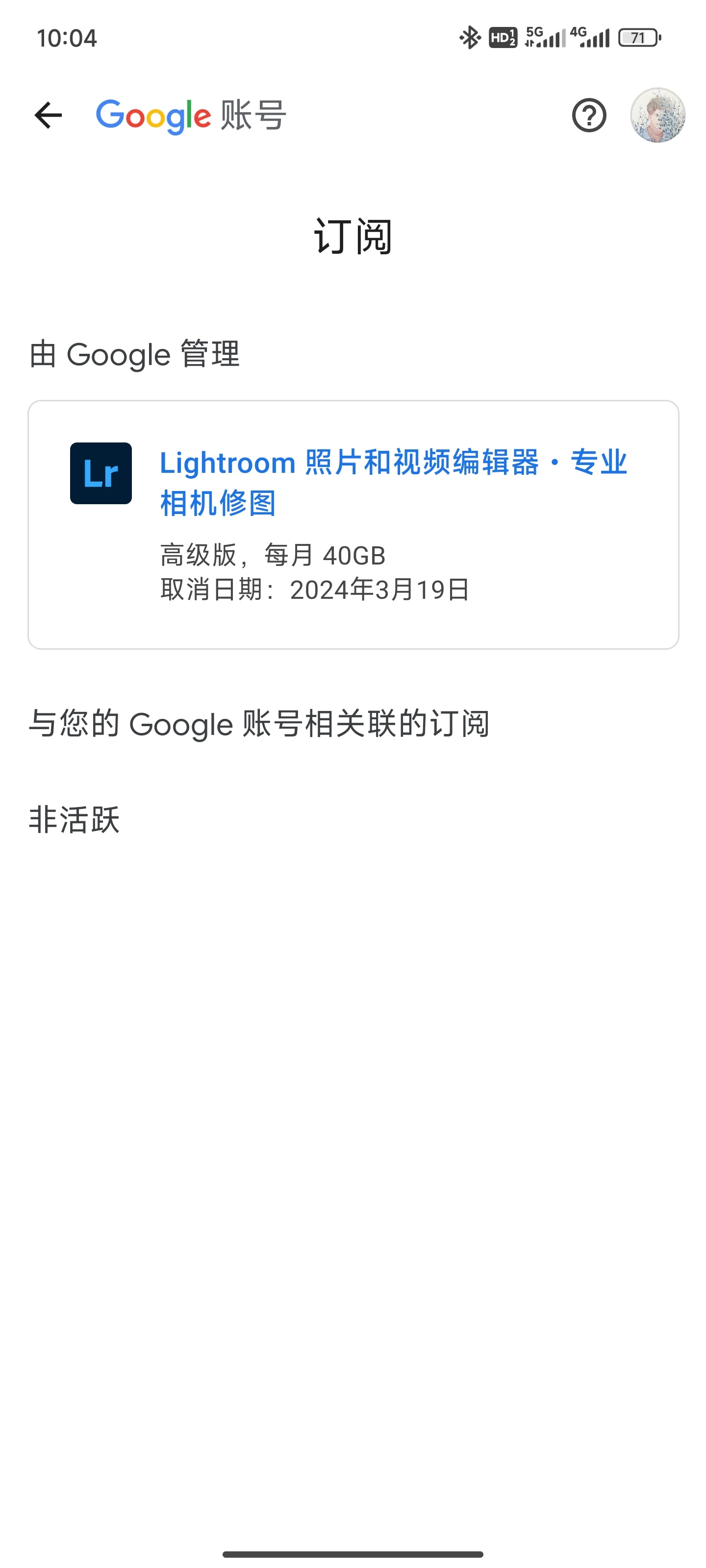706x1568 pixels.
Task: Go back using the arrow icon
Action: [48, 115]
